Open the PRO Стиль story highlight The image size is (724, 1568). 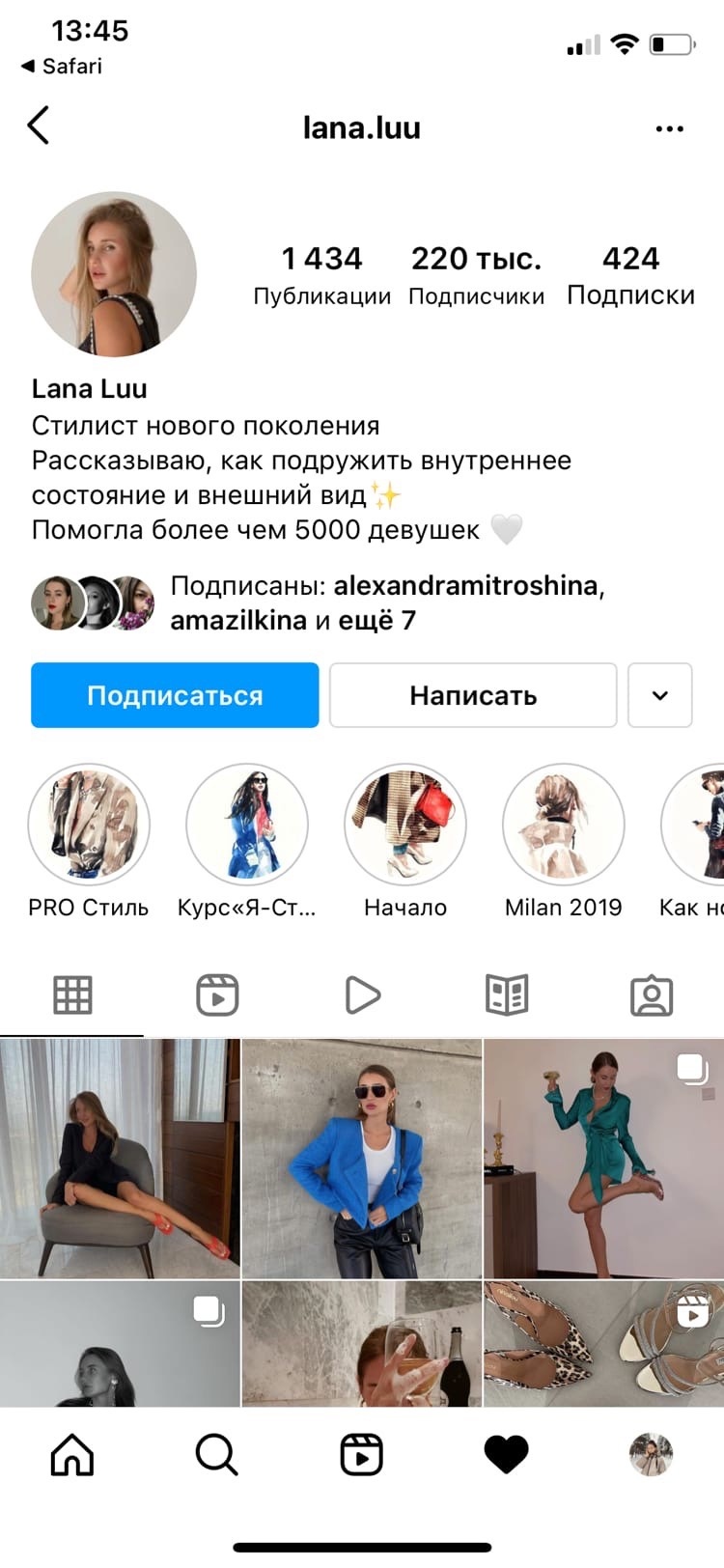[89, 825]
